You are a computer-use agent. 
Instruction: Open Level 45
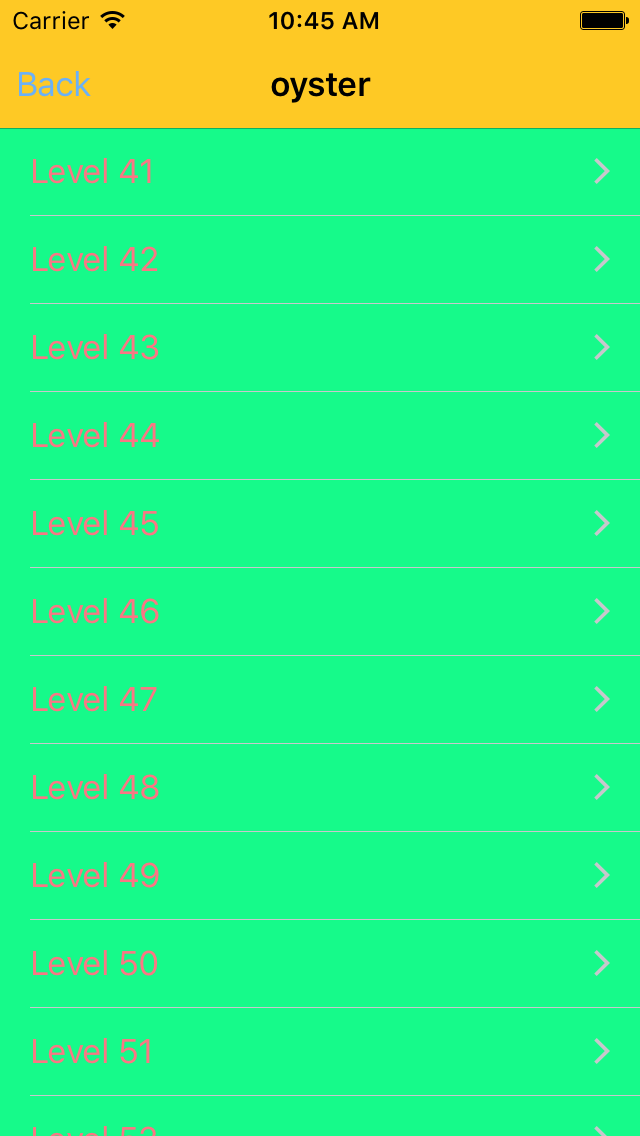pos(320,523)
